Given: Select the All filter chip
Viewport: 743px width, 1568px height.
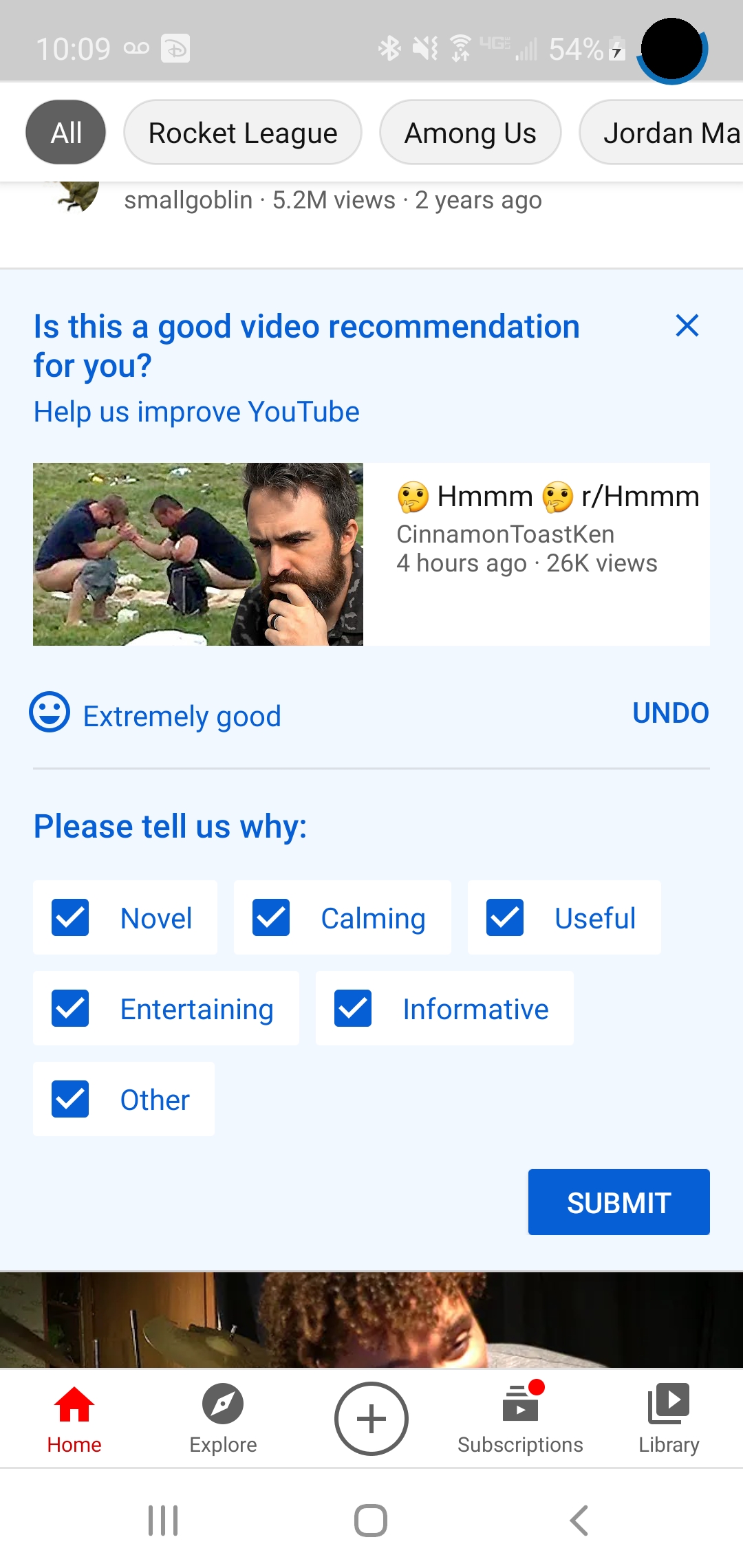Looking at the screenshot, I should pos(66,133).
